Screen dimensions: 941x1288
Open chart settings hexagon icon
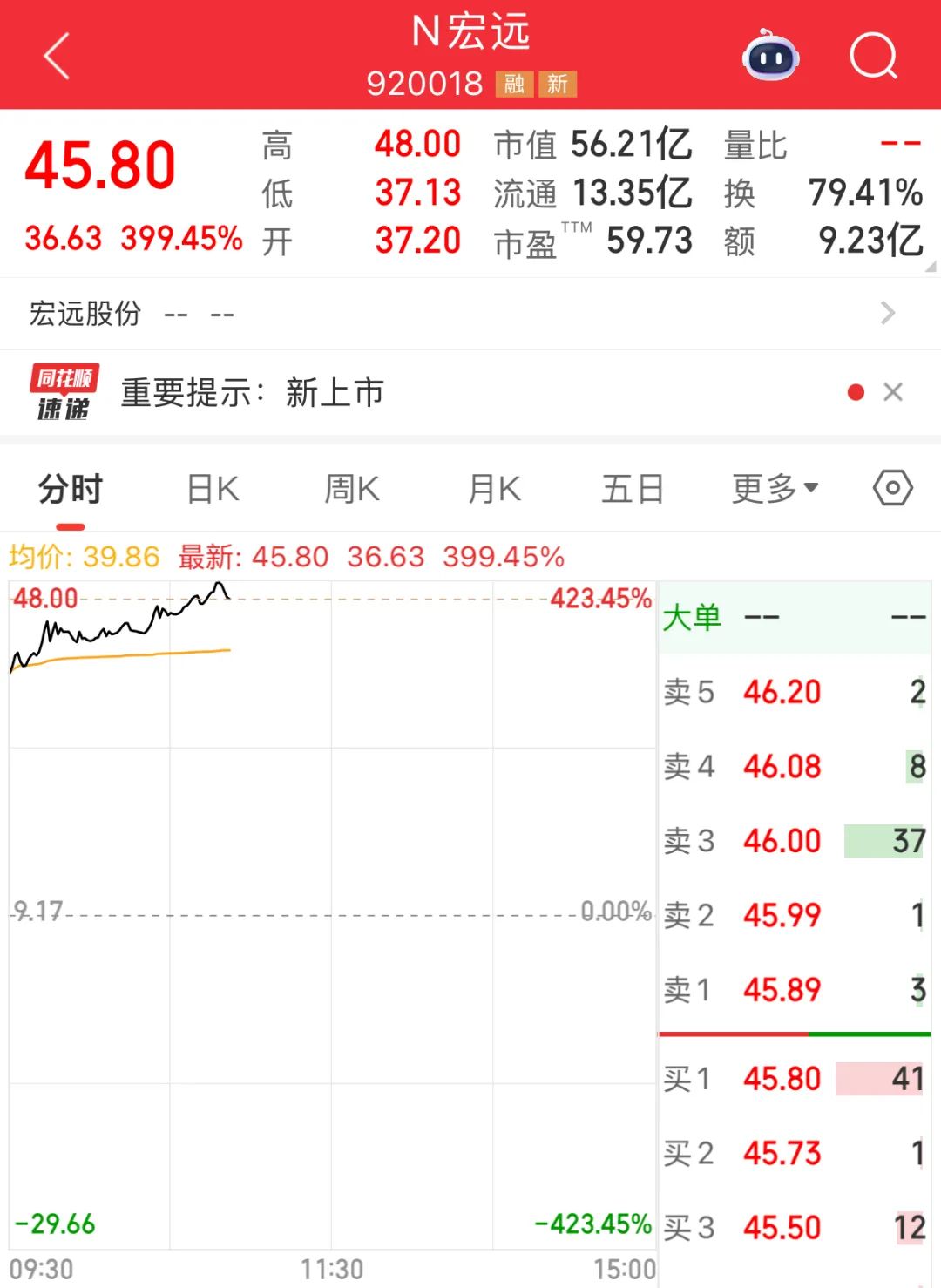pos(893,488)
